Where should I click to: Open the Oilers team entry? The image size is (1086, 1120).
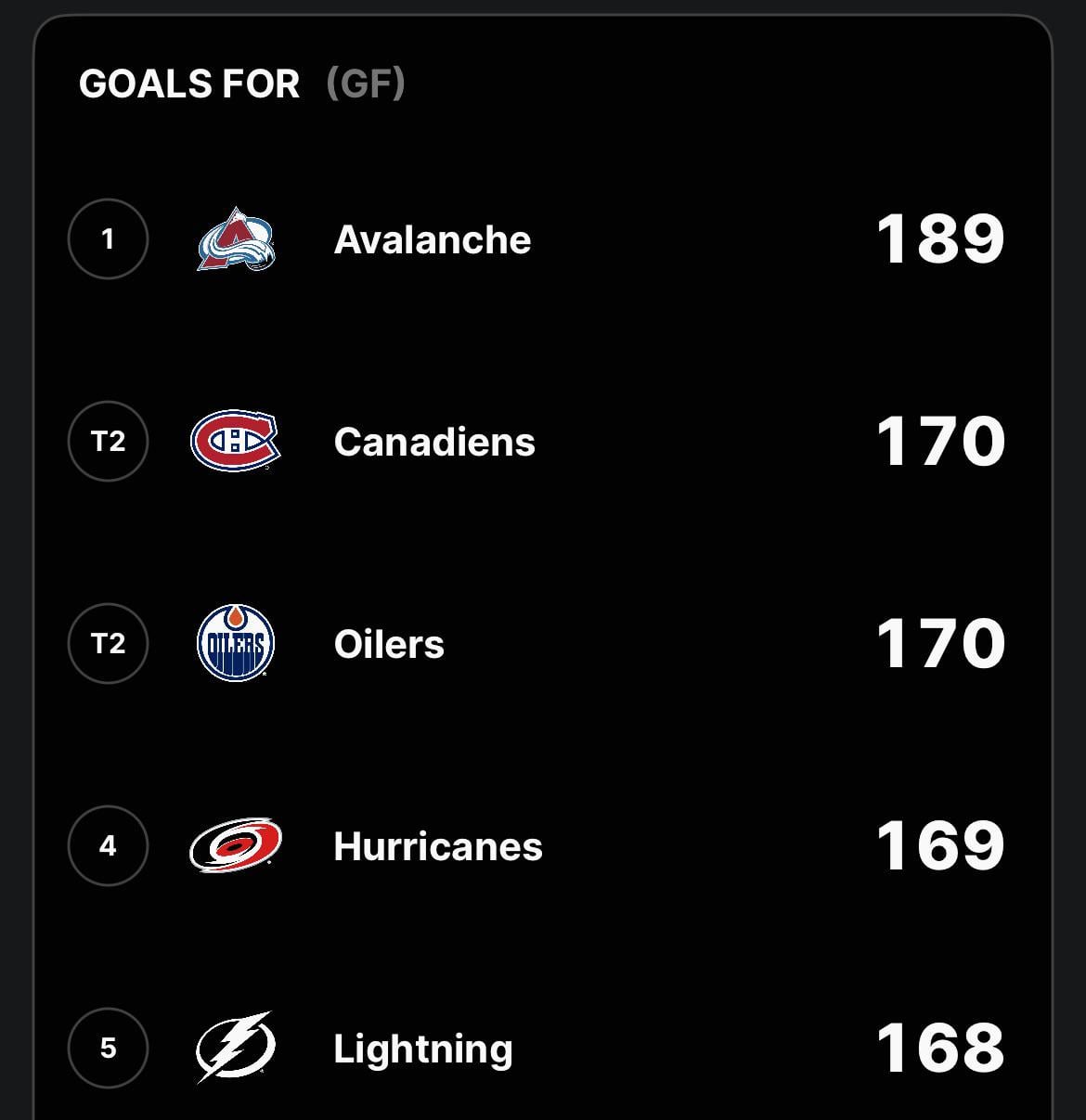coord(389,644)
